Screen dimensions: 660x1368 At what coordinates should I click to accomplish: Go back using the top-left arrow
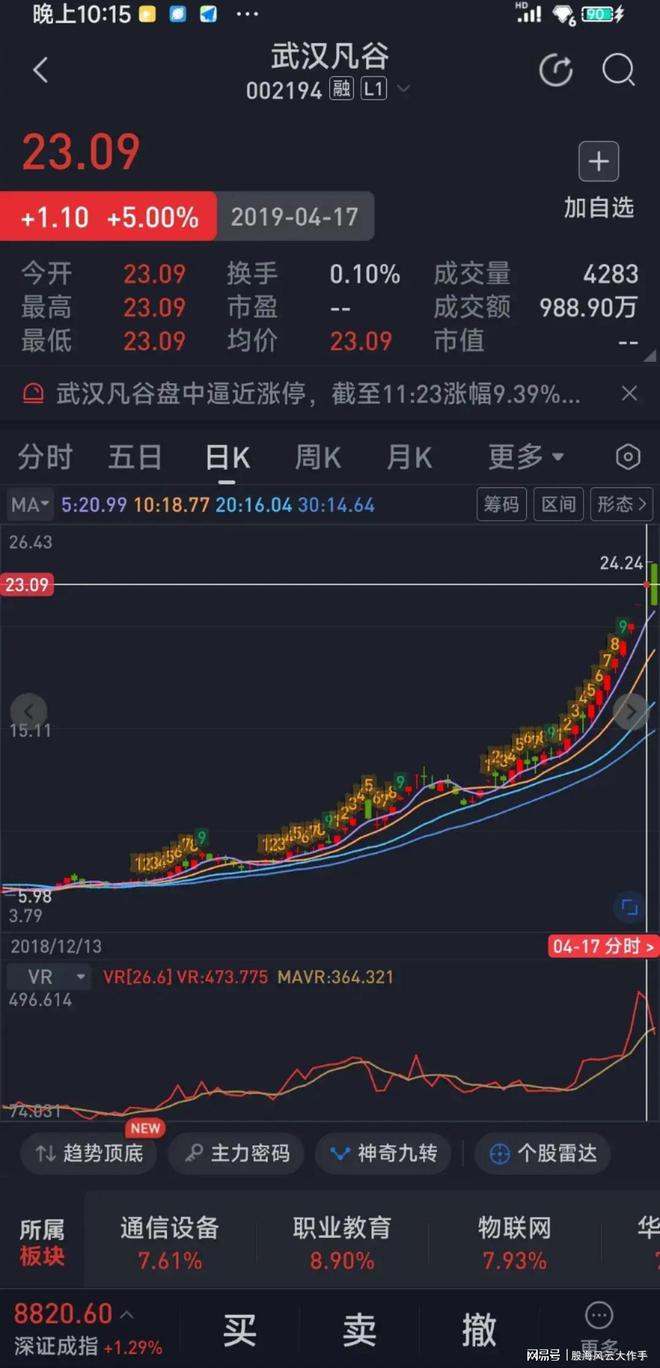(40, 70)
